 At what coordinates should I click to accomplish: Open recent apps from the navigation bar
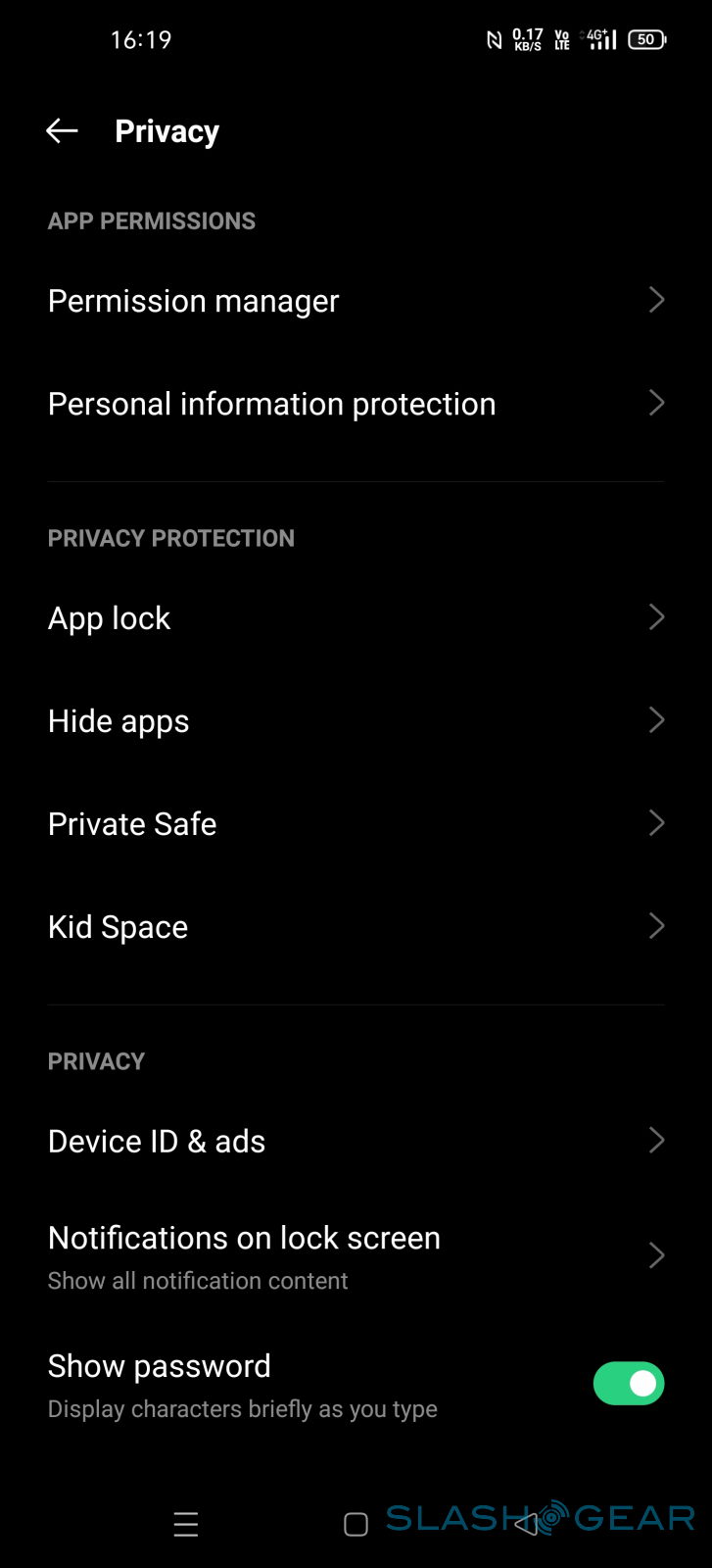pyautogui.click(x=186, y=1524)
